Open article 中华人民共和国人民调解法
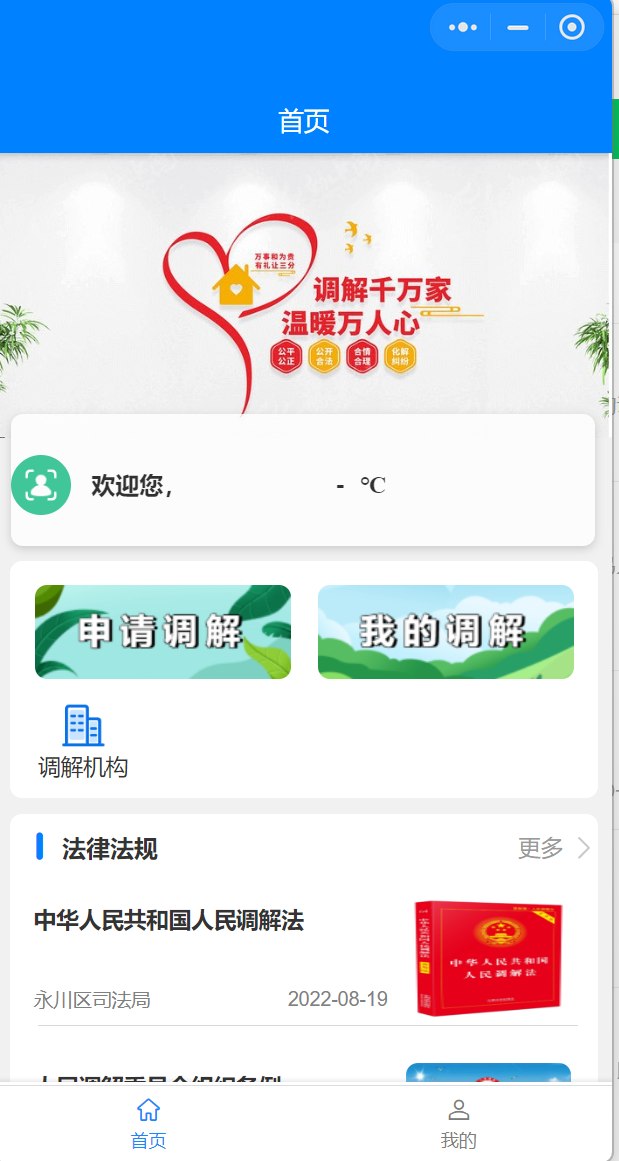 169,920
